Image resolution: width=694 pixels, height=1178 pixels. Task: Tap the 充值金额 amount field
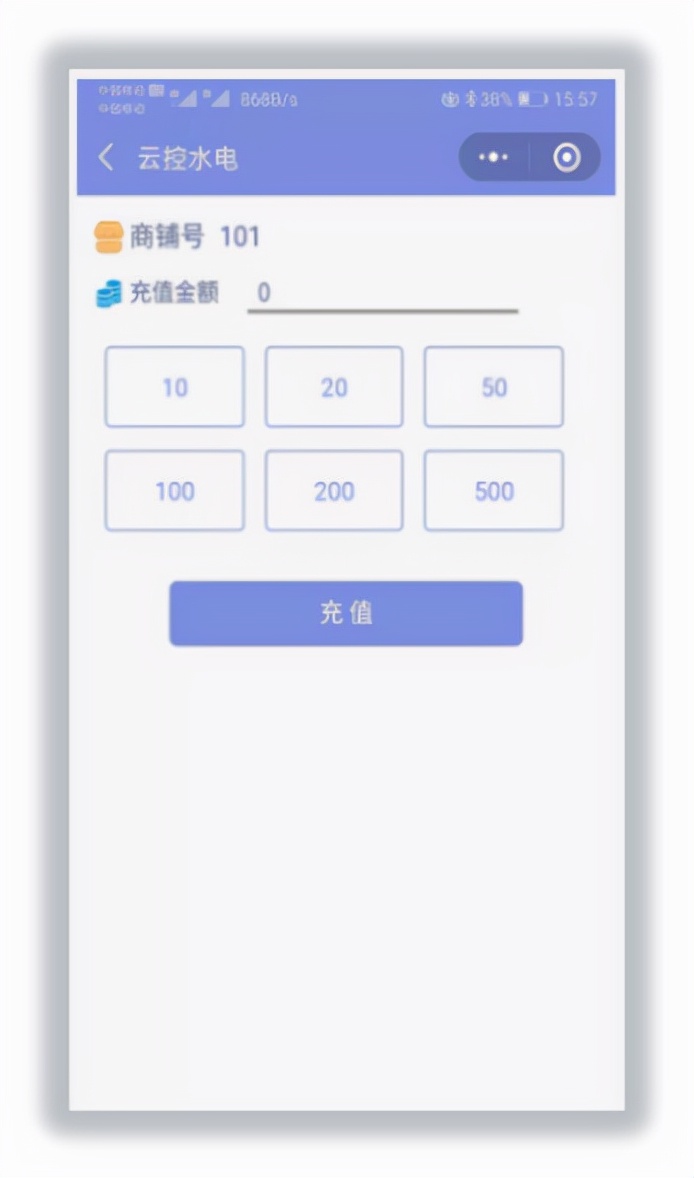coord(382,293)
